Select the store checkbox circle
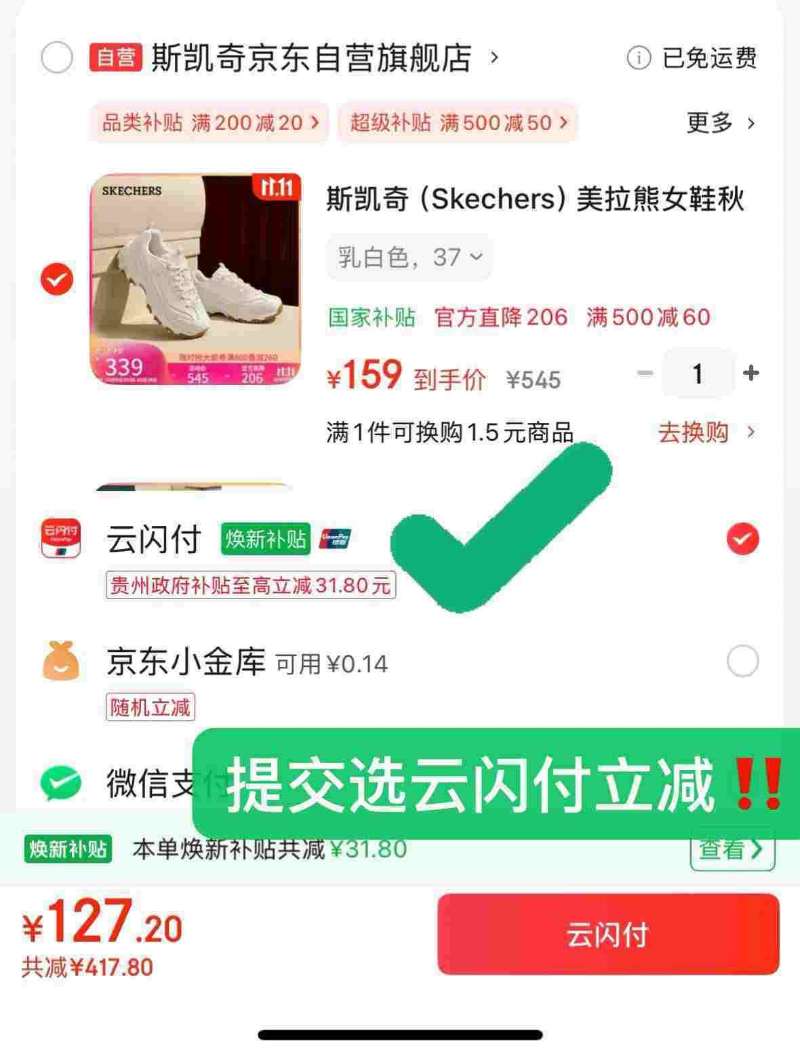Image resolution: width=800 pixels, height=1056 pixels. (x=58, y=58)
